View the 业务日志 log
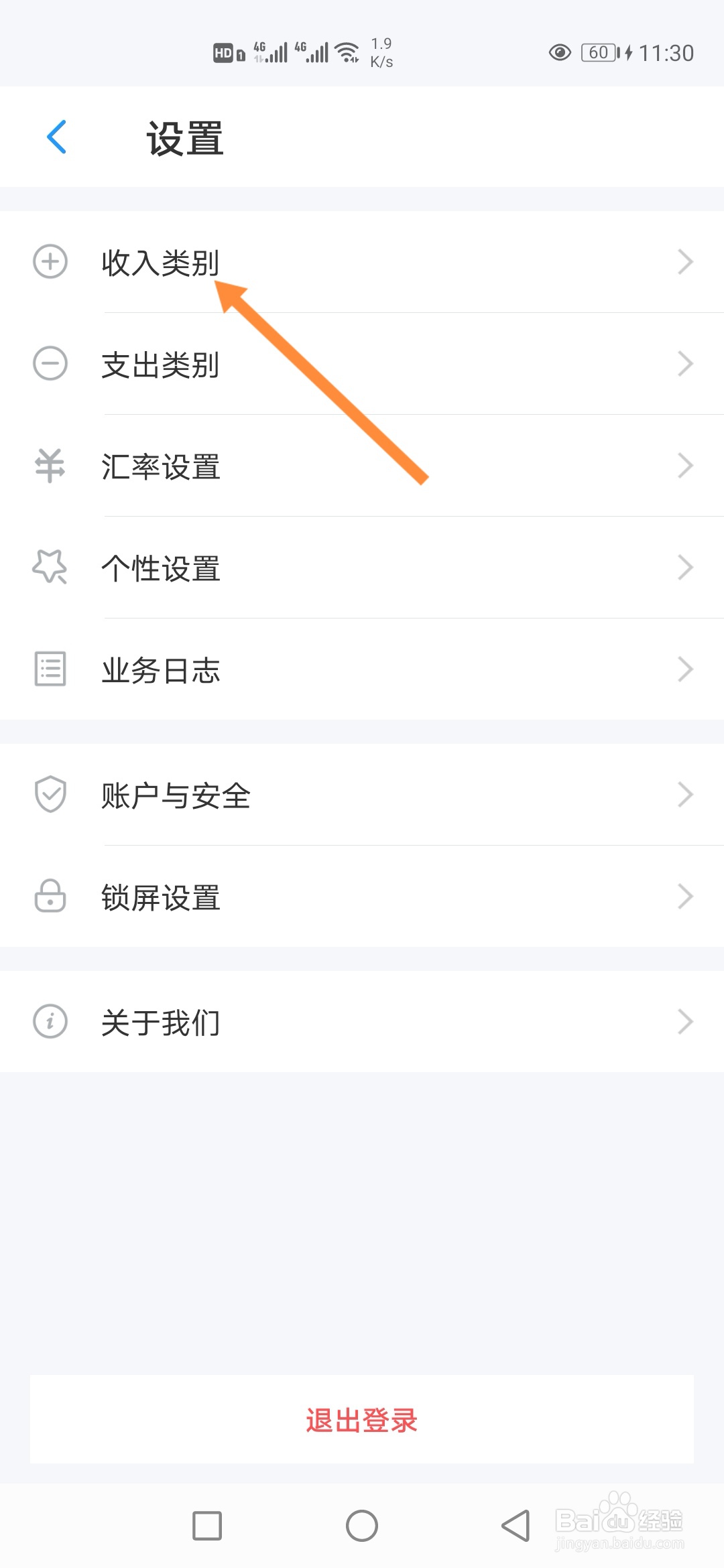Screen dimensions: 724x1568 point(362,669)
